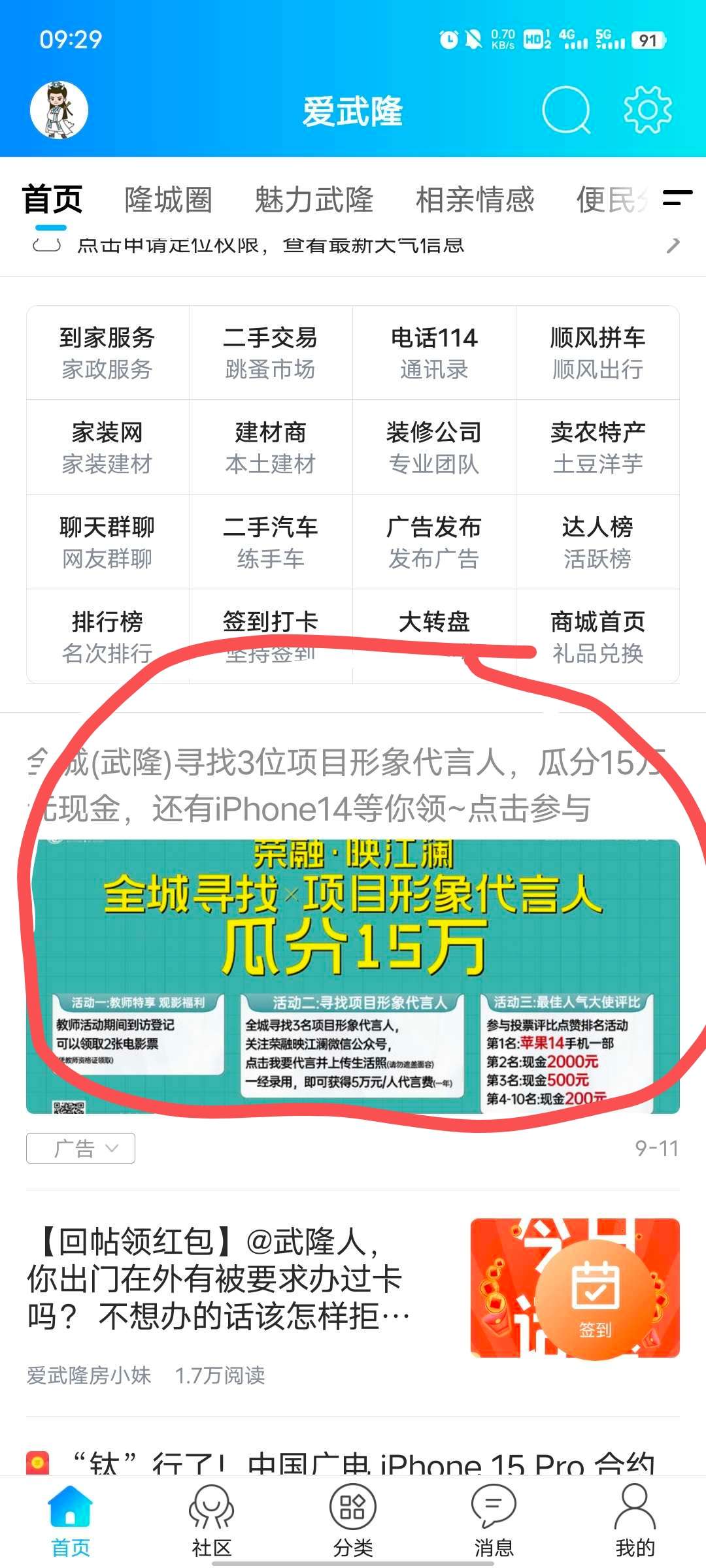The width and height of the screenshot is (706, 1568).
Task: Open 聊天群聊 group chat
Action: pyautogui.click(x=107, y=542)
